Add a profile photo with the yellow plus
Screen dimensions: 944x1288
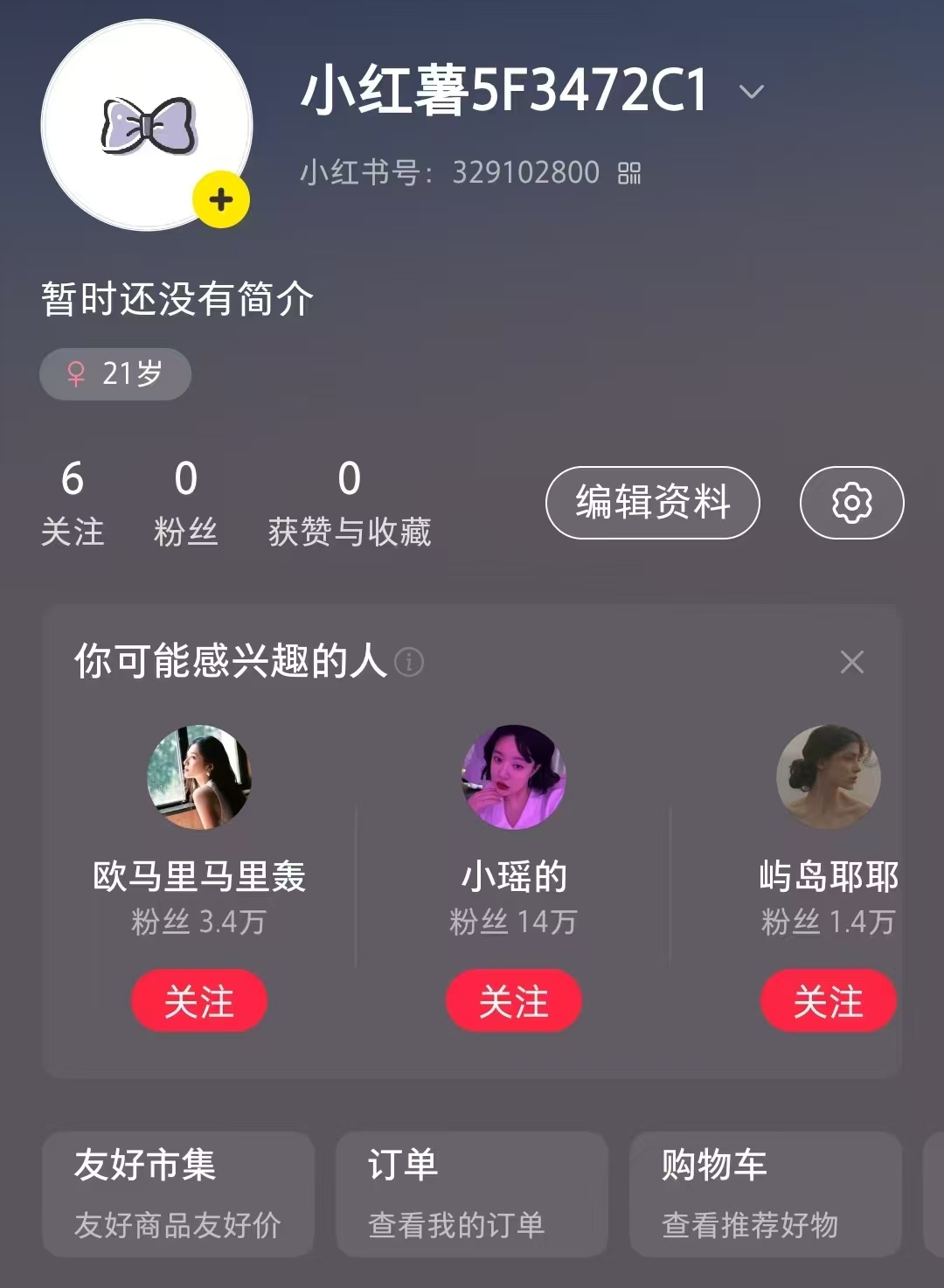(221, 199)
